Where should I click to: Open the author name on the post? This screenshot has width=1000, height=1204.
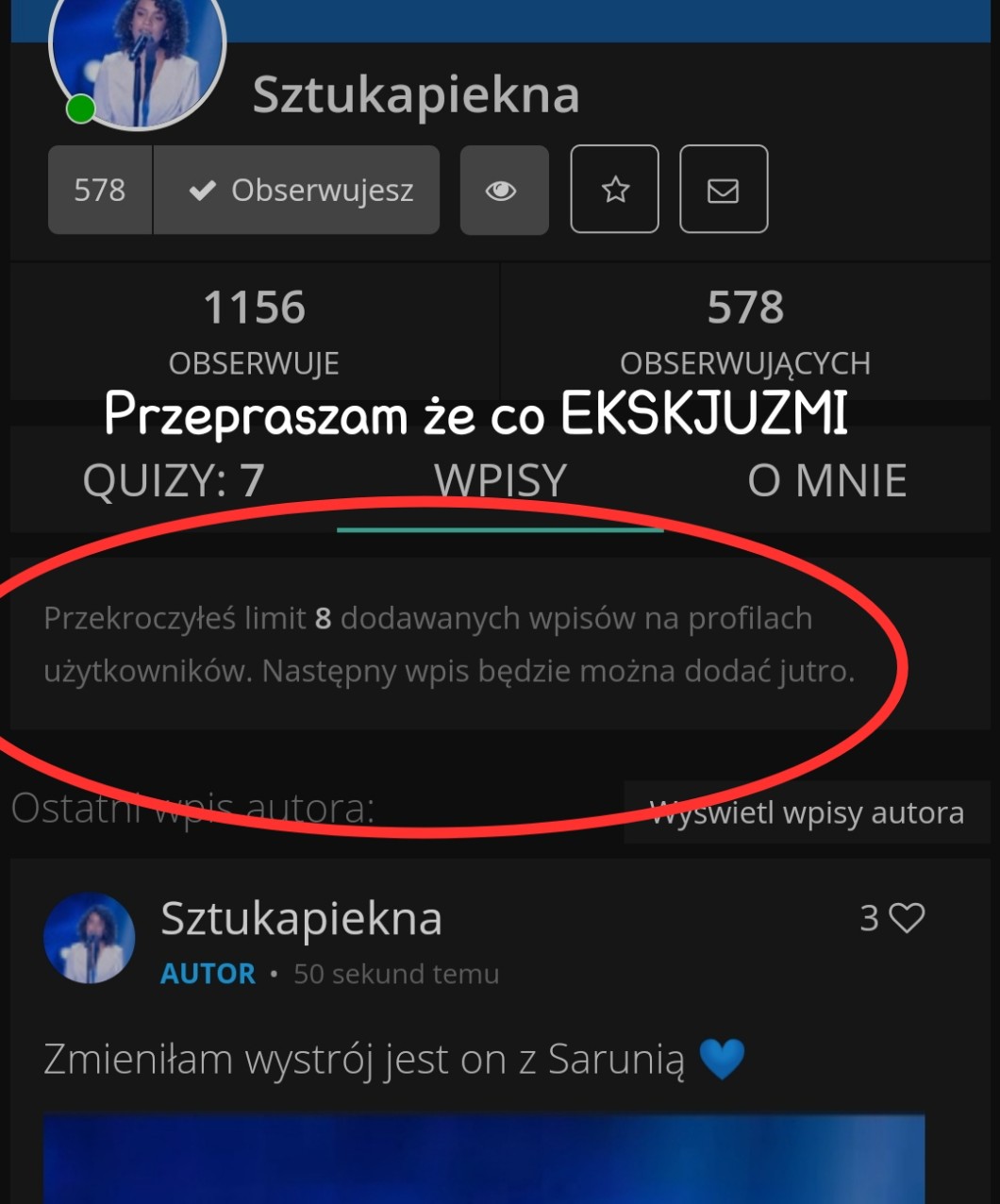click(301, 918)
